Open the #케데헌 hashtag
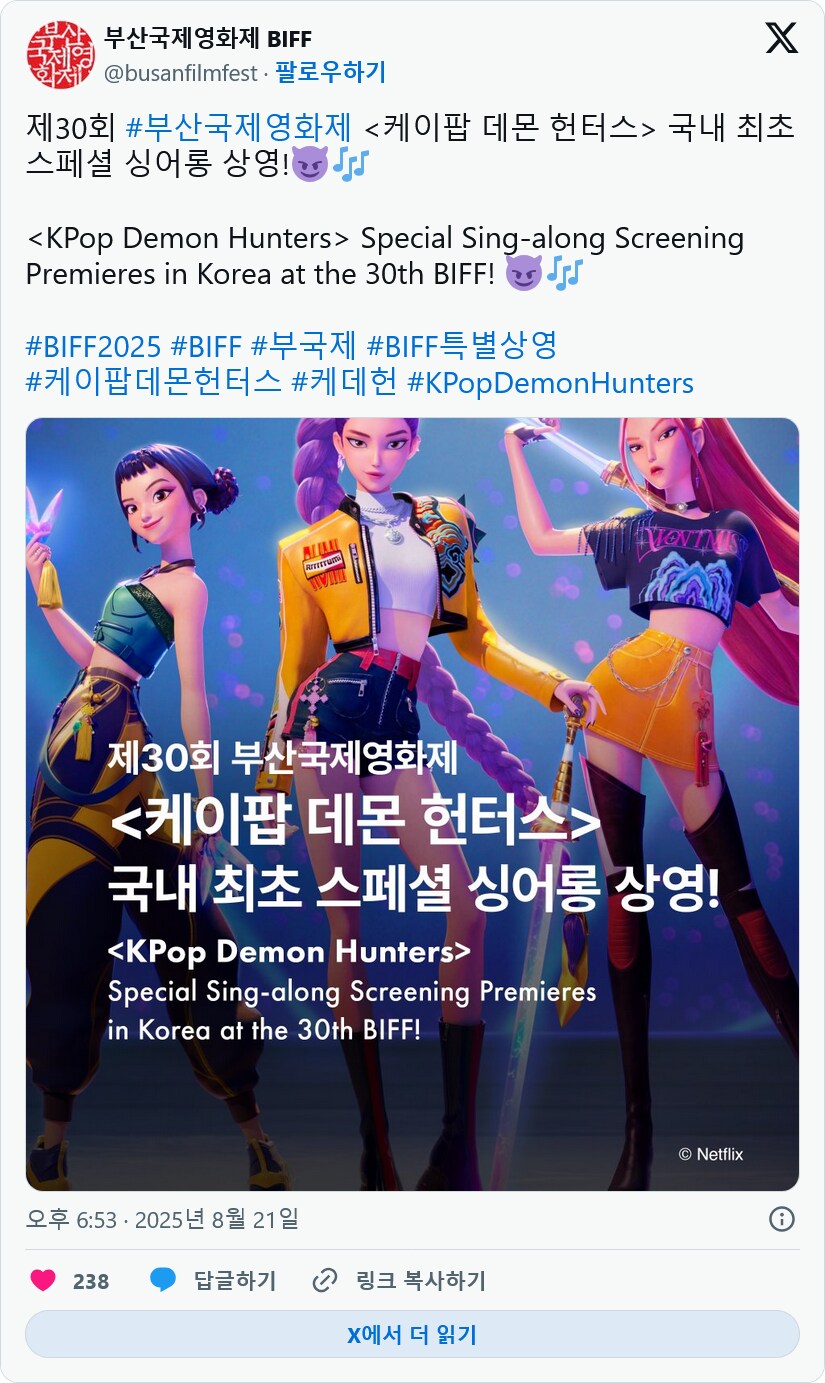825x1383 pixels. tap(344, 382)
